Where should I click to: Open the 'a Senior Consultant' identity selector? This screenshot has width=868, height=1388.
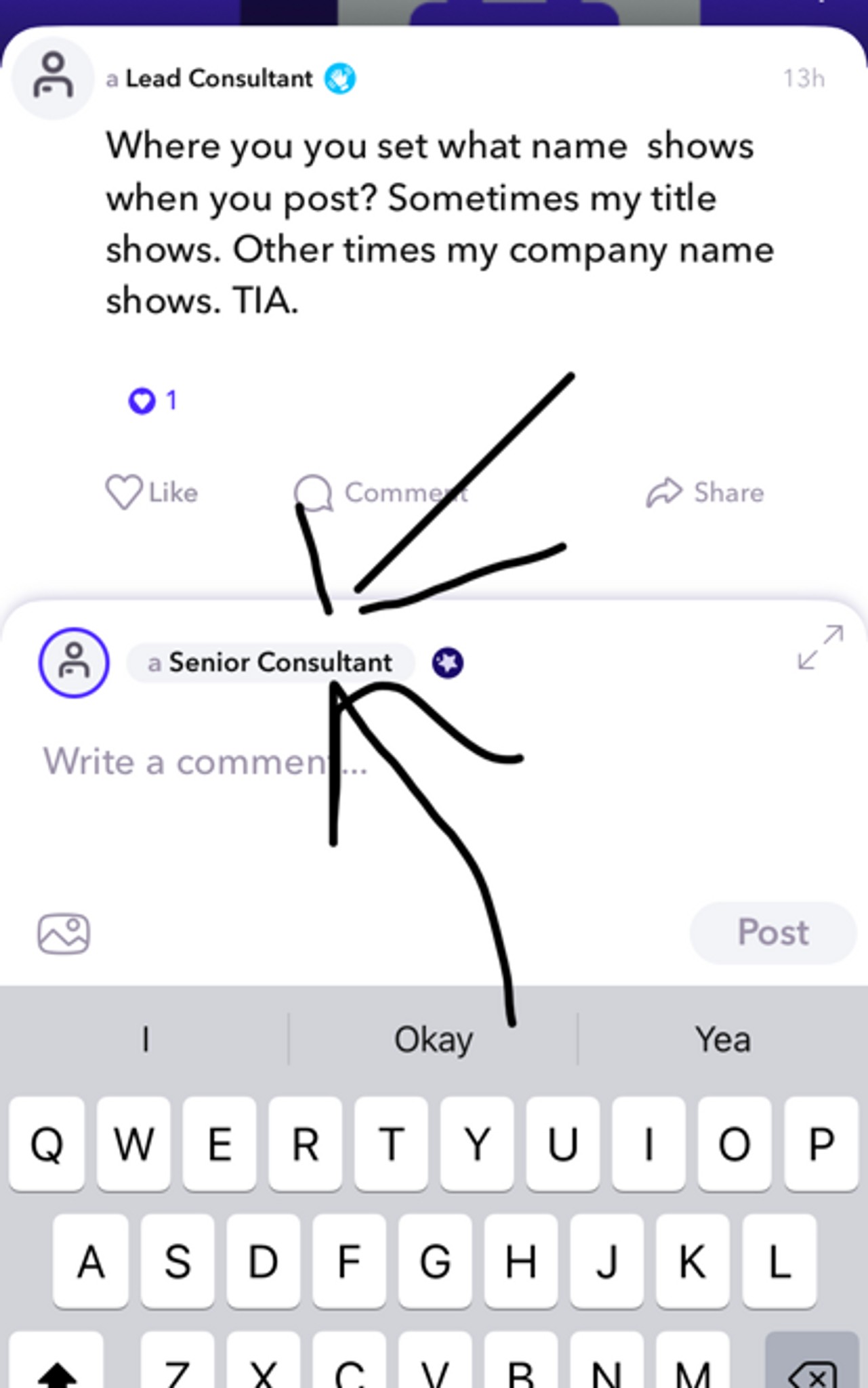(270, 663)
